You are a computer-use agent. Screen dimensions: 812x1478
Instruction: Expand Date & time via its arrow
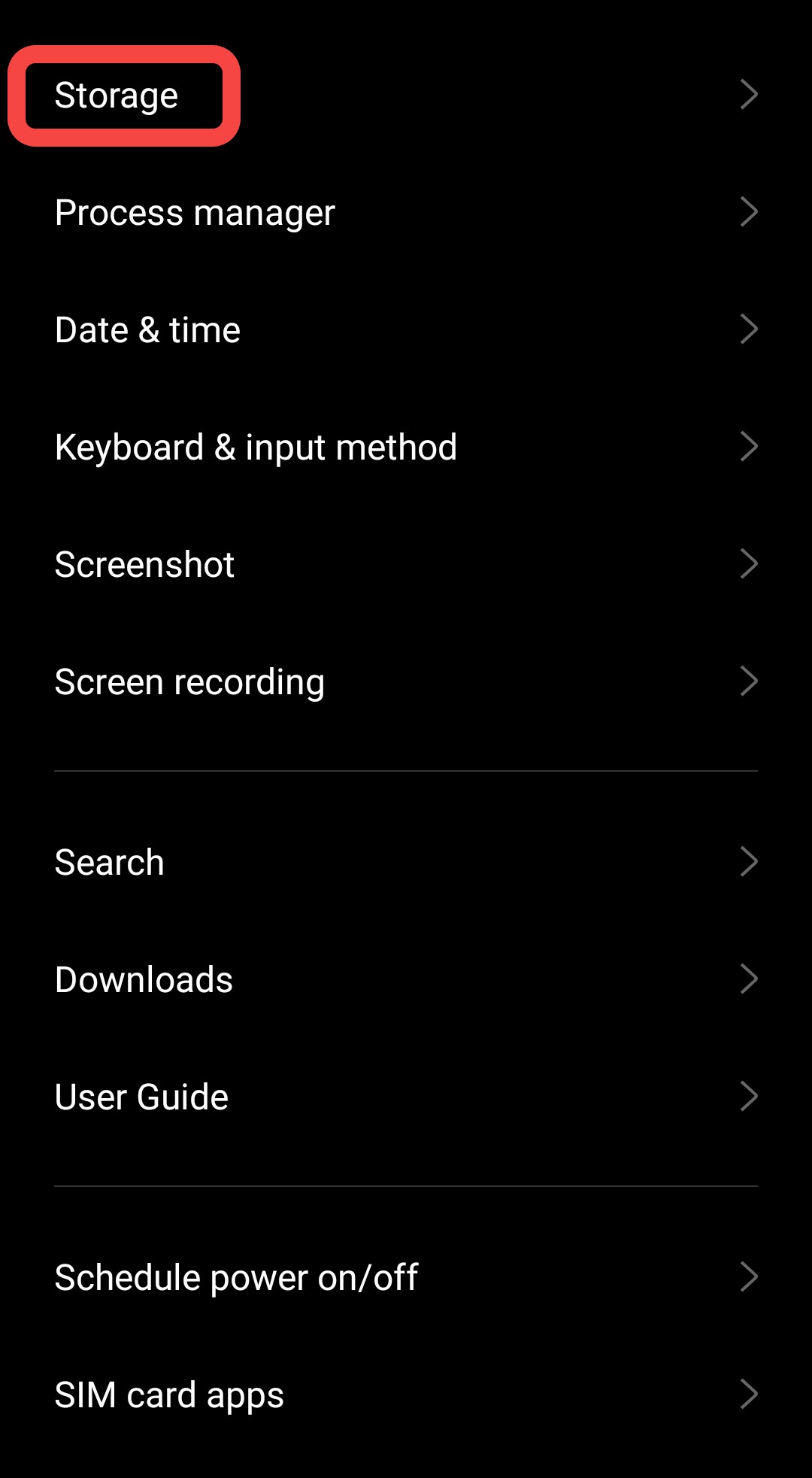click(x=749, y=329)
